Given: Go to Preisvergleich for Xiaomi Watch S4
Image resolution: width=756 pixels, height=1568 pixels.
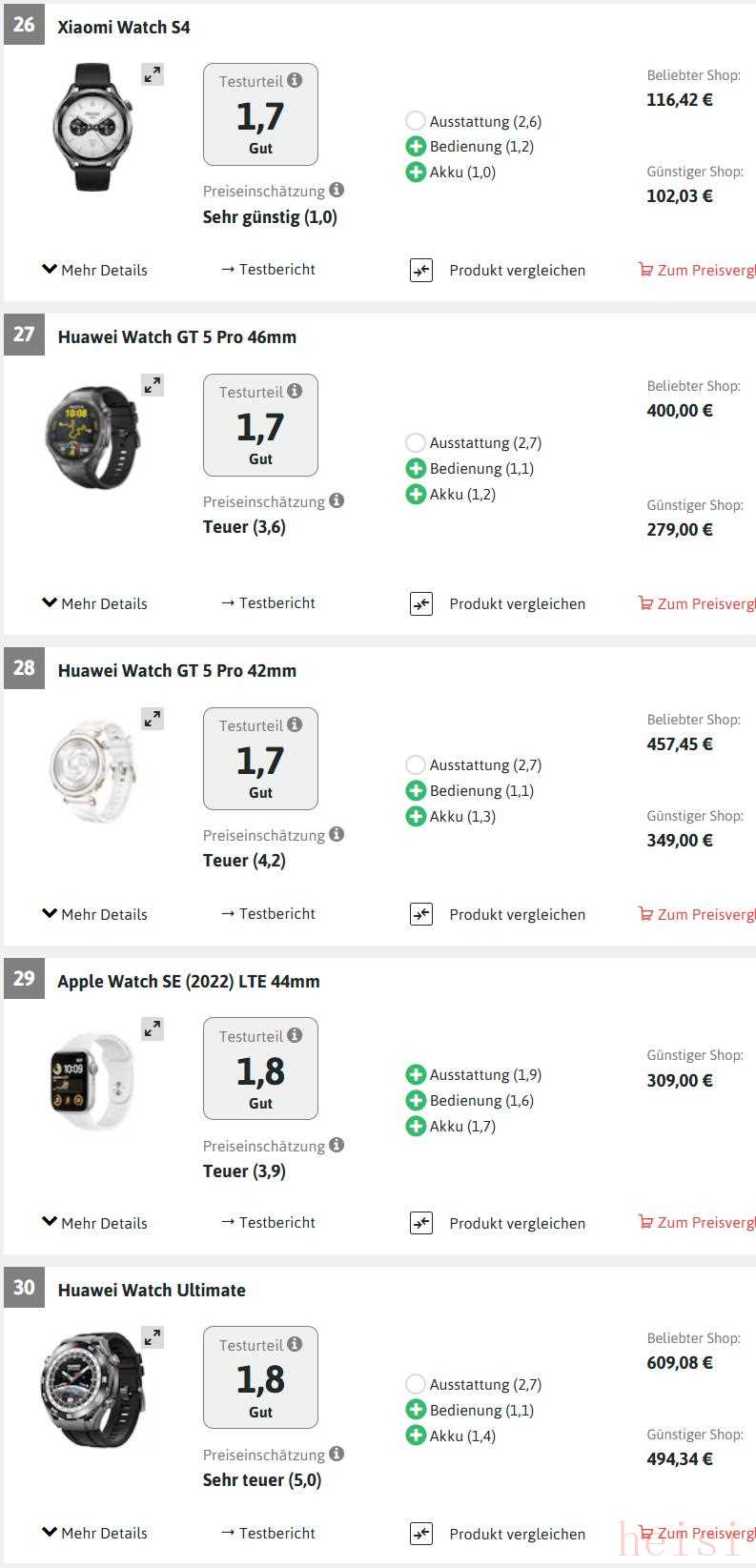Looking at the screenshot, I should (697, 271).
